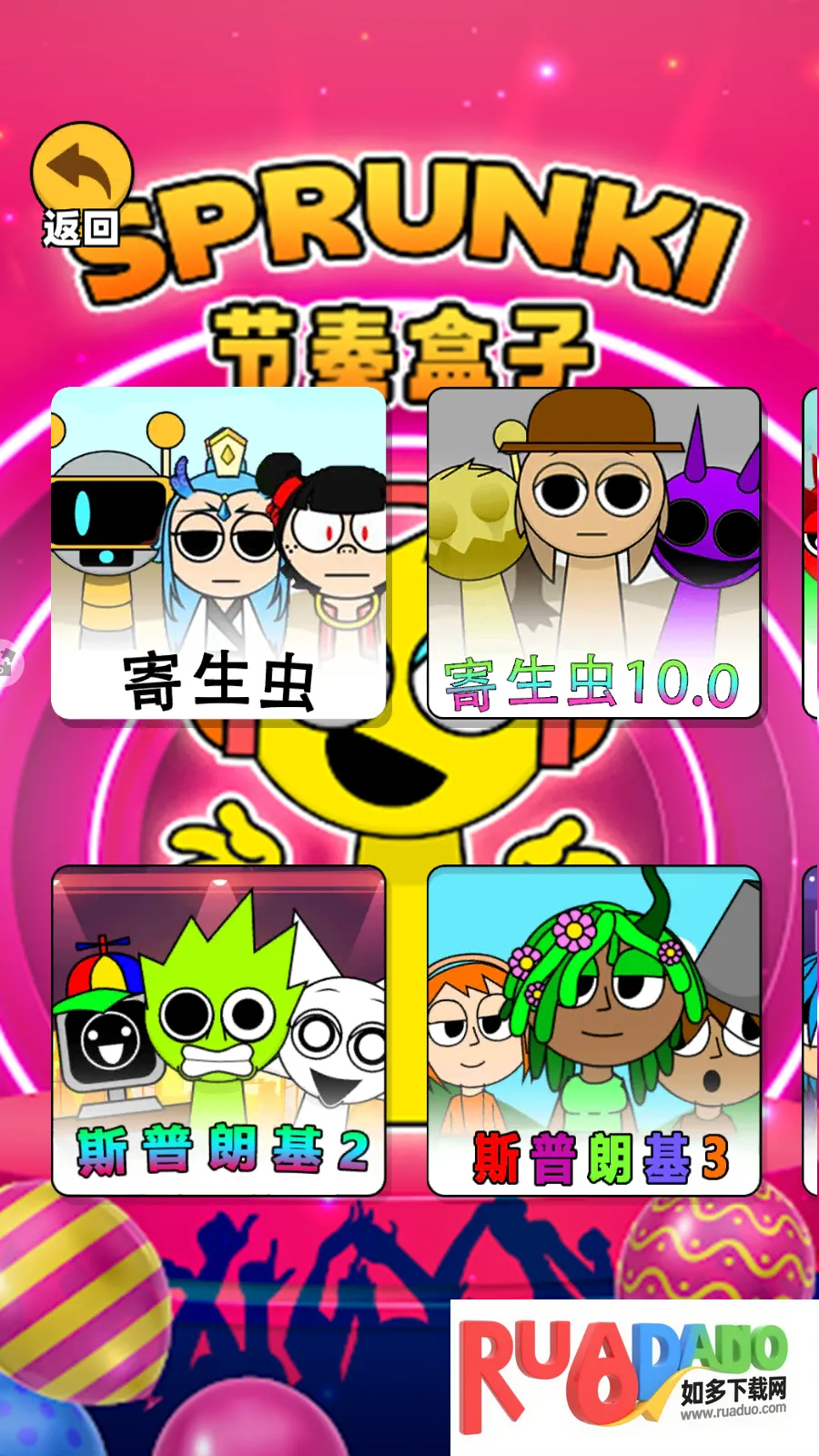Launch the 斯普朗基2 game card
Screen dimensions: 819x1456
pyautogui.click(x=218, y=1030)
